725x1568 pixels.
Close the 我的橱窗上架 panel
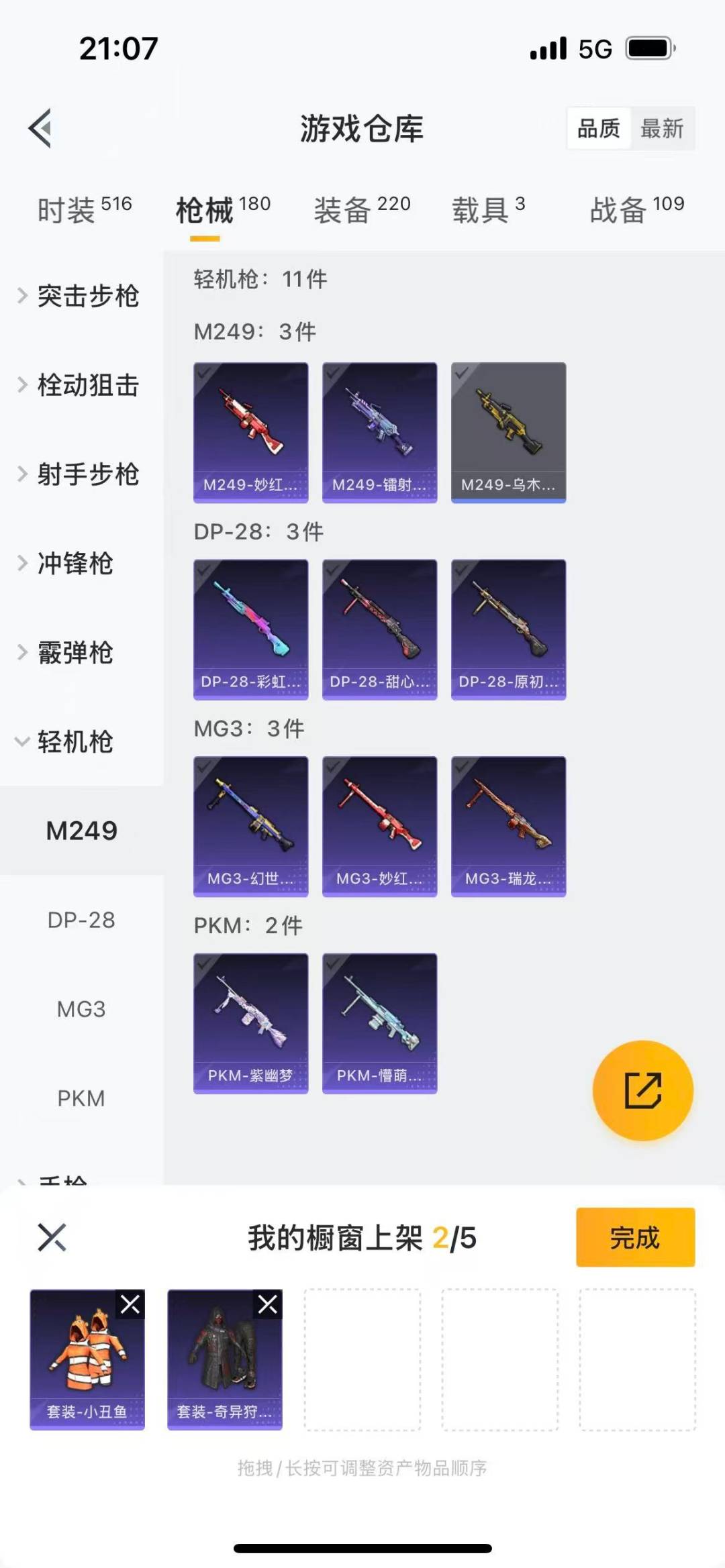52,1237
